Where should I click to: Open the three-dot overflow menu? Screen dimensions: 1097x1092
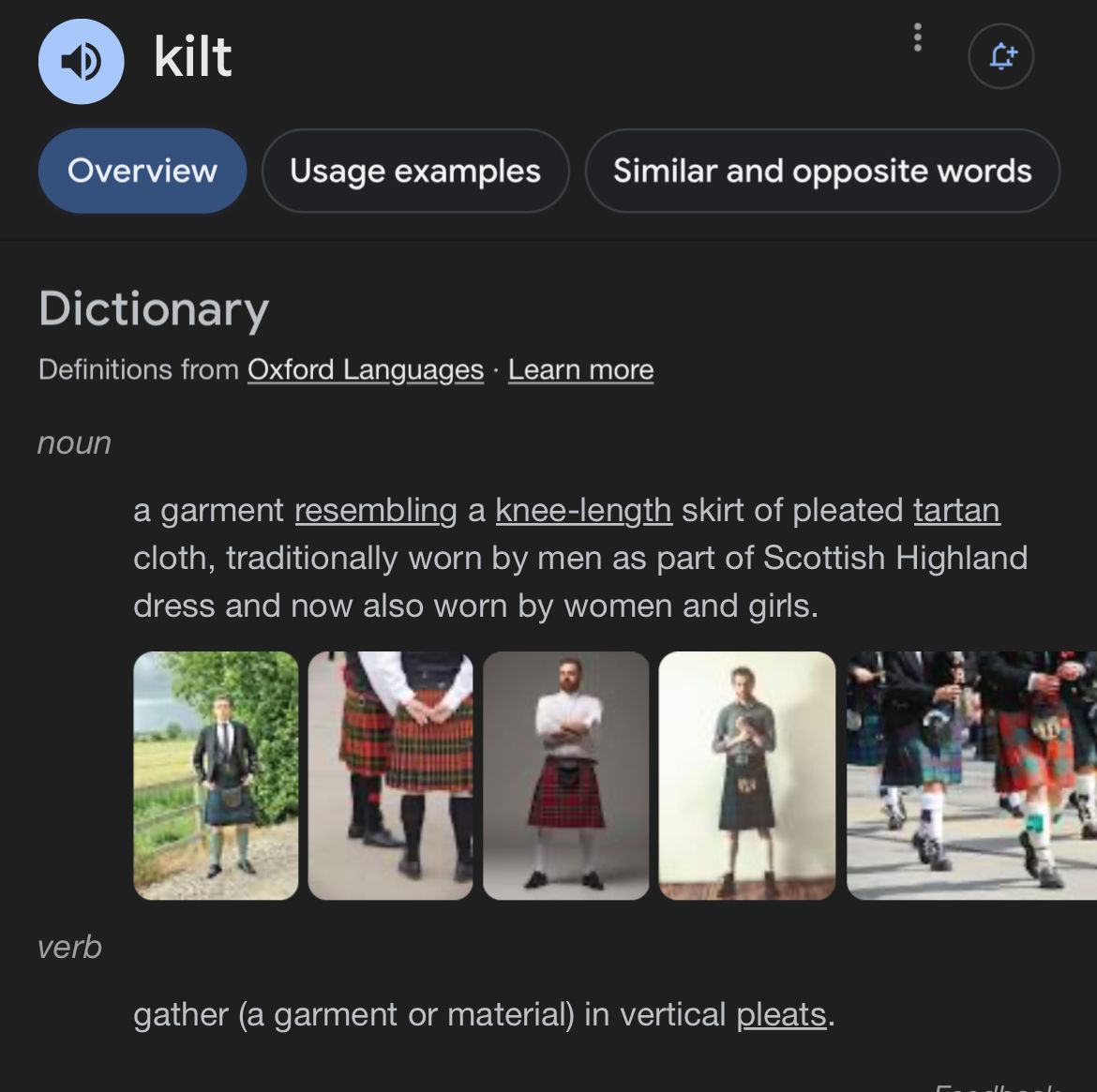(917, 37)
